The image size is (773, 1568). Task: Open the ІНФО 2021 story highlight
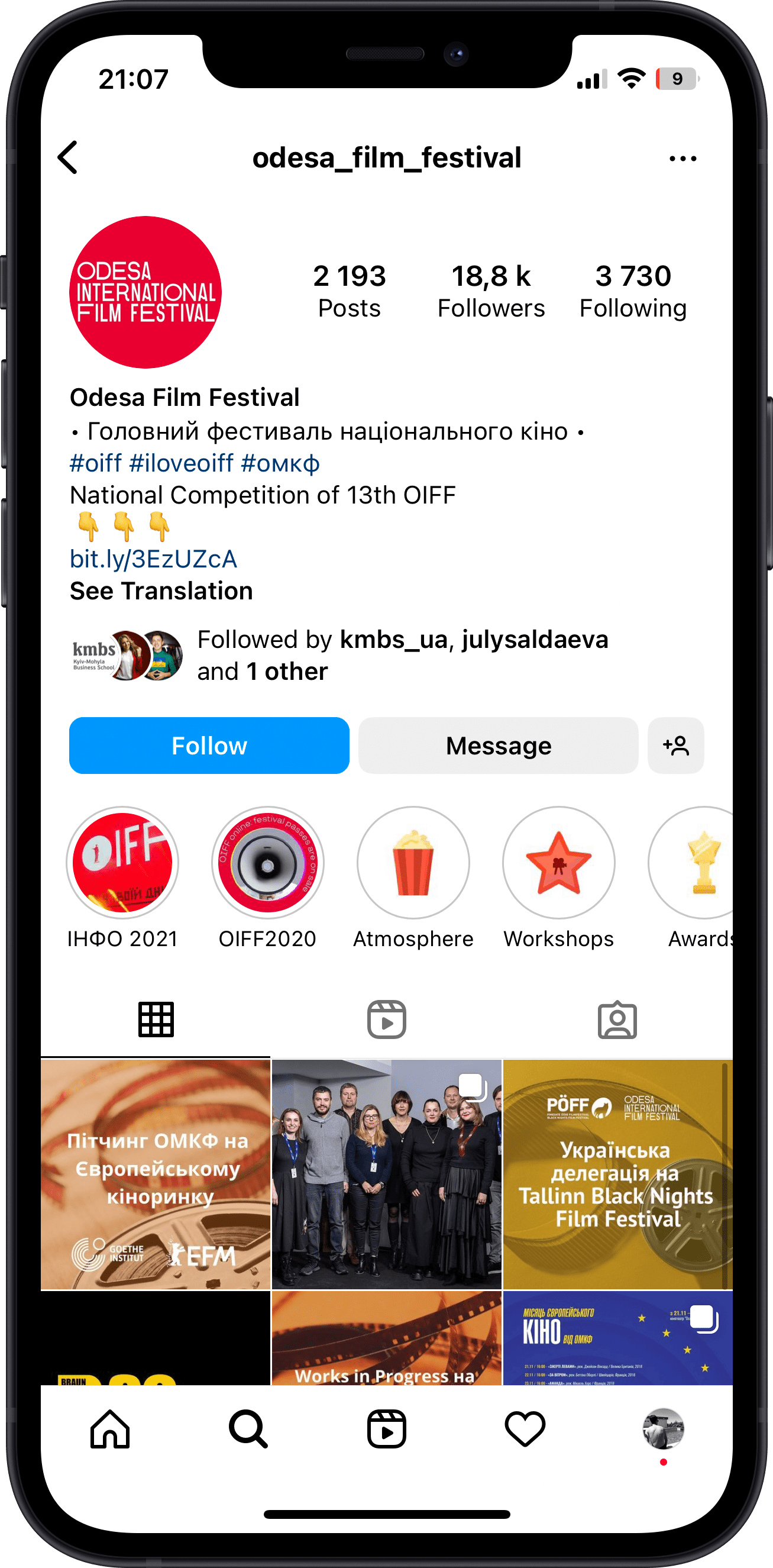[x=122, y=863]
